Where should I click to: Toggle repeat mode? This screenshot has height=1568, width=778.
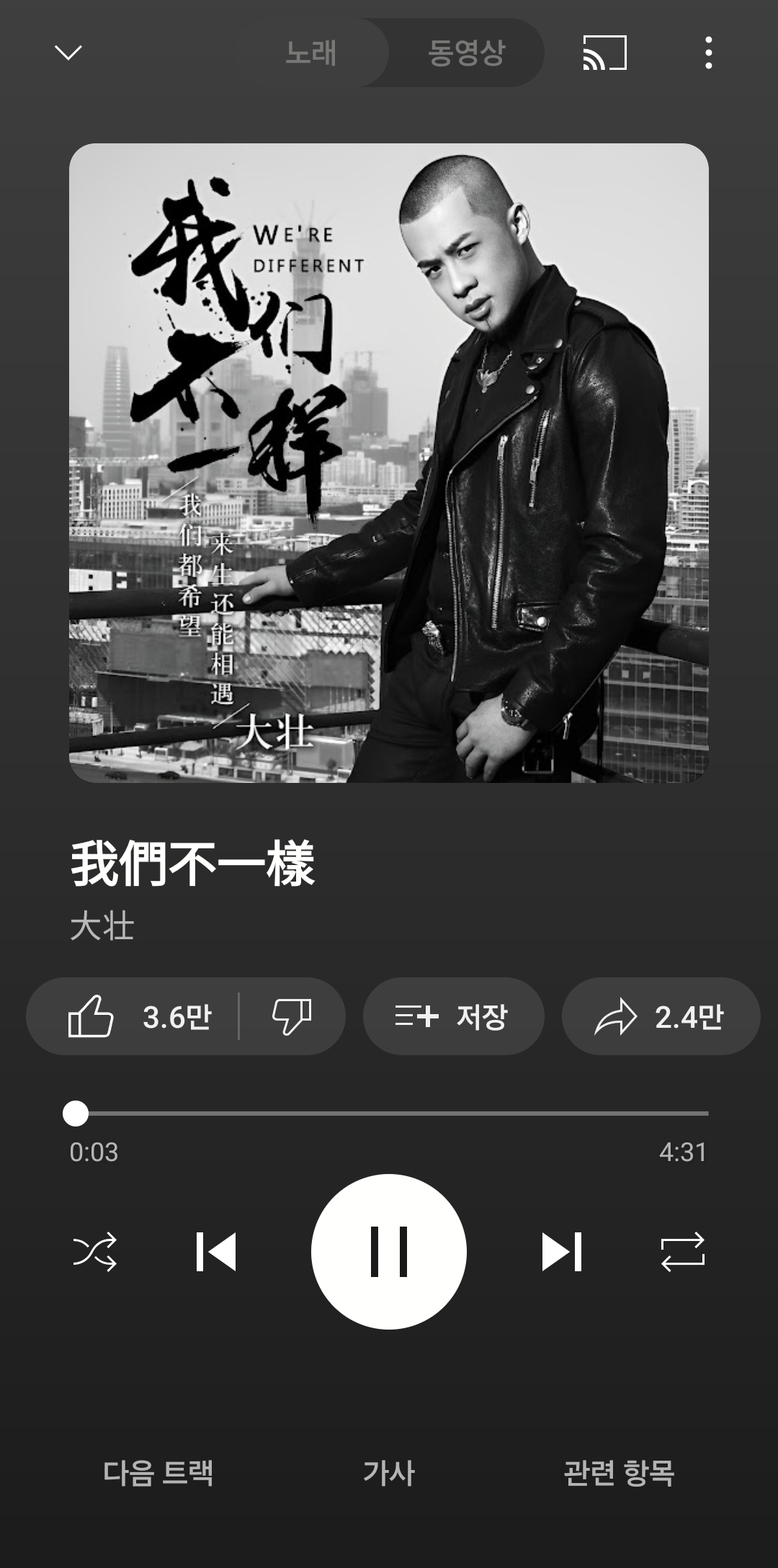(683, 1252)
